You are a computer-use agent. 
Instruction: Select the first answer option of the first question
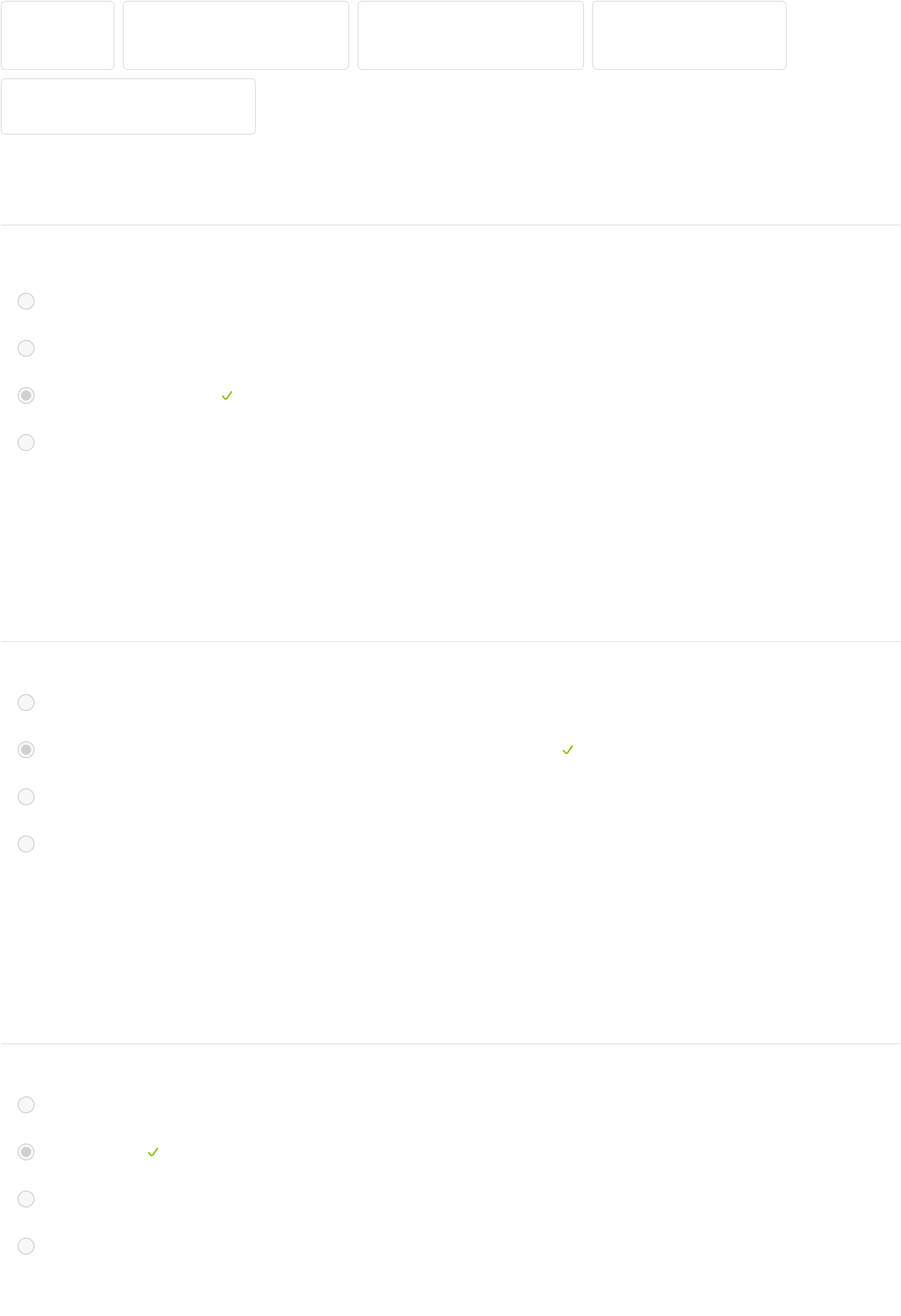click(26, 301)
